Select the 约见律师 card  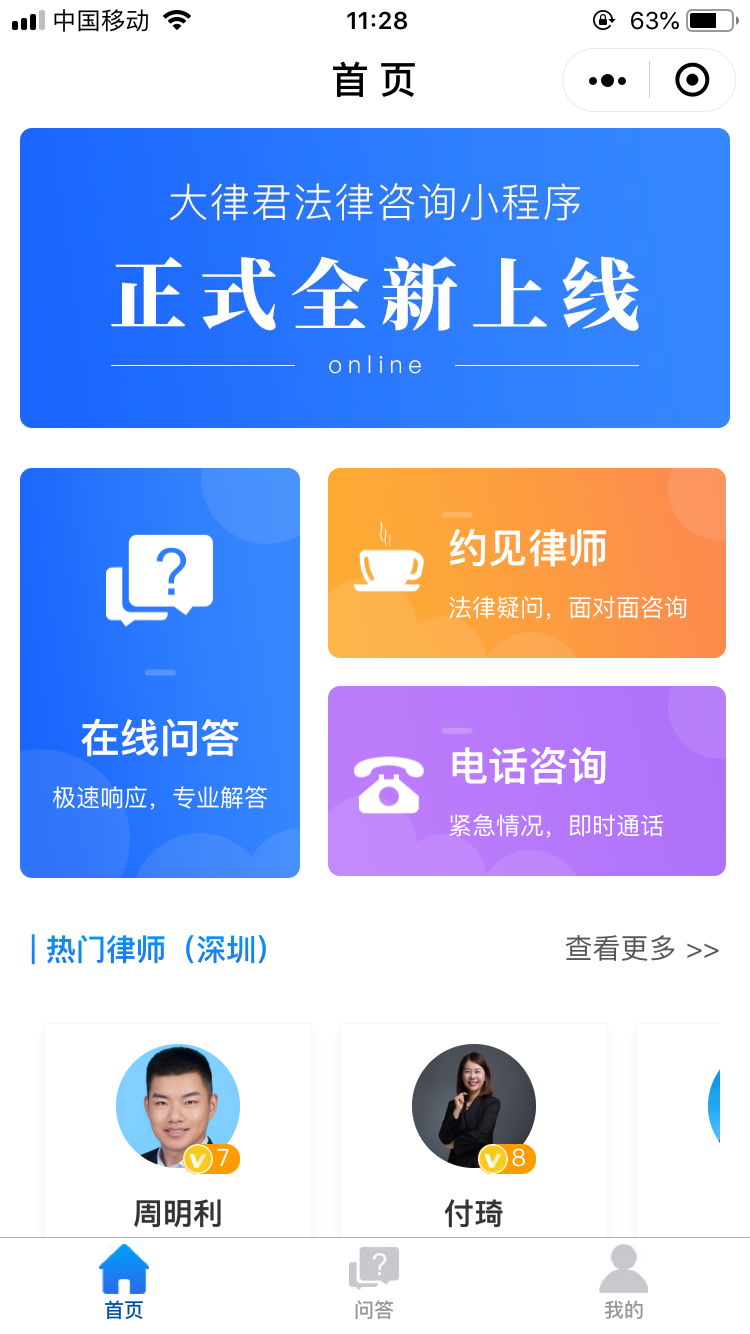(x=527, y=563)
